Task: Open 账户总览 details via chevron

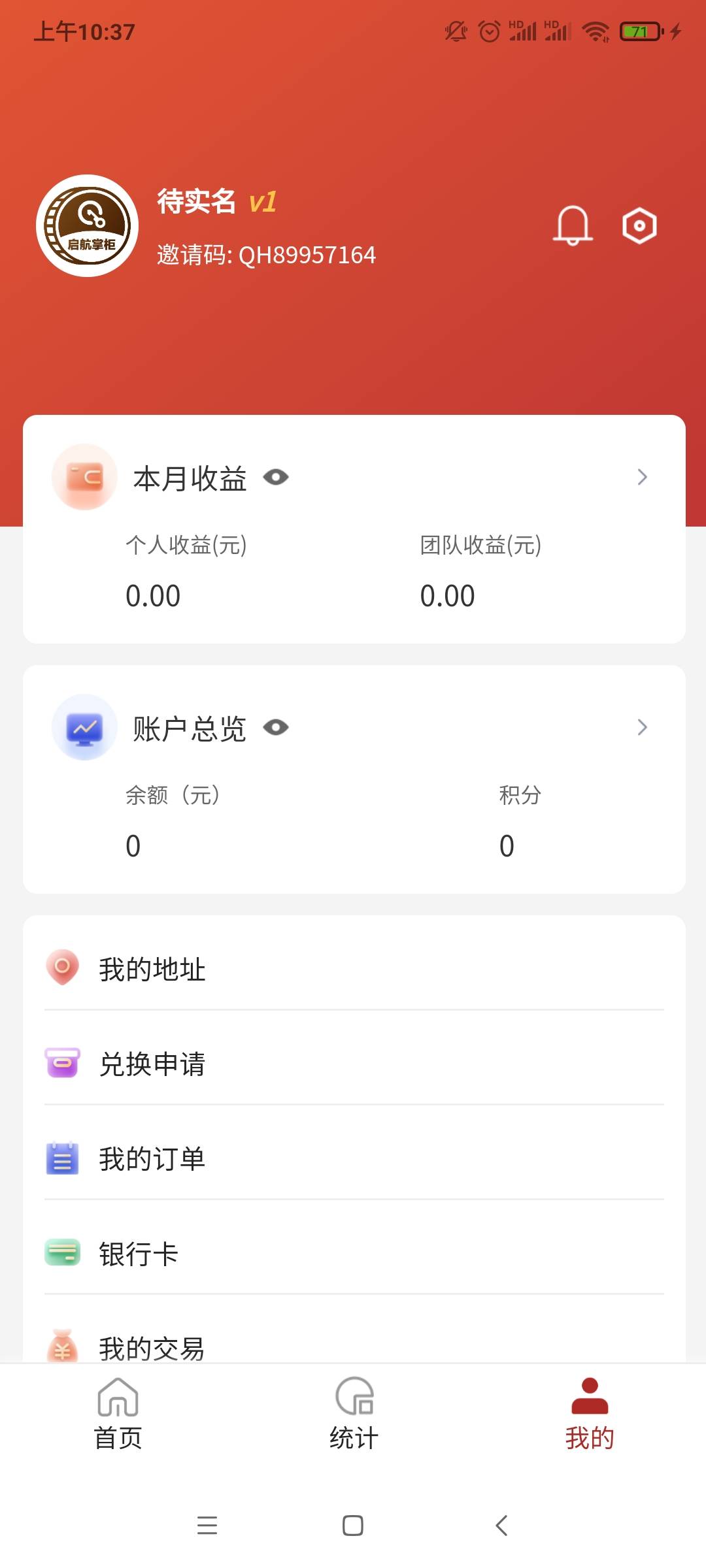Action: (642, 728)
